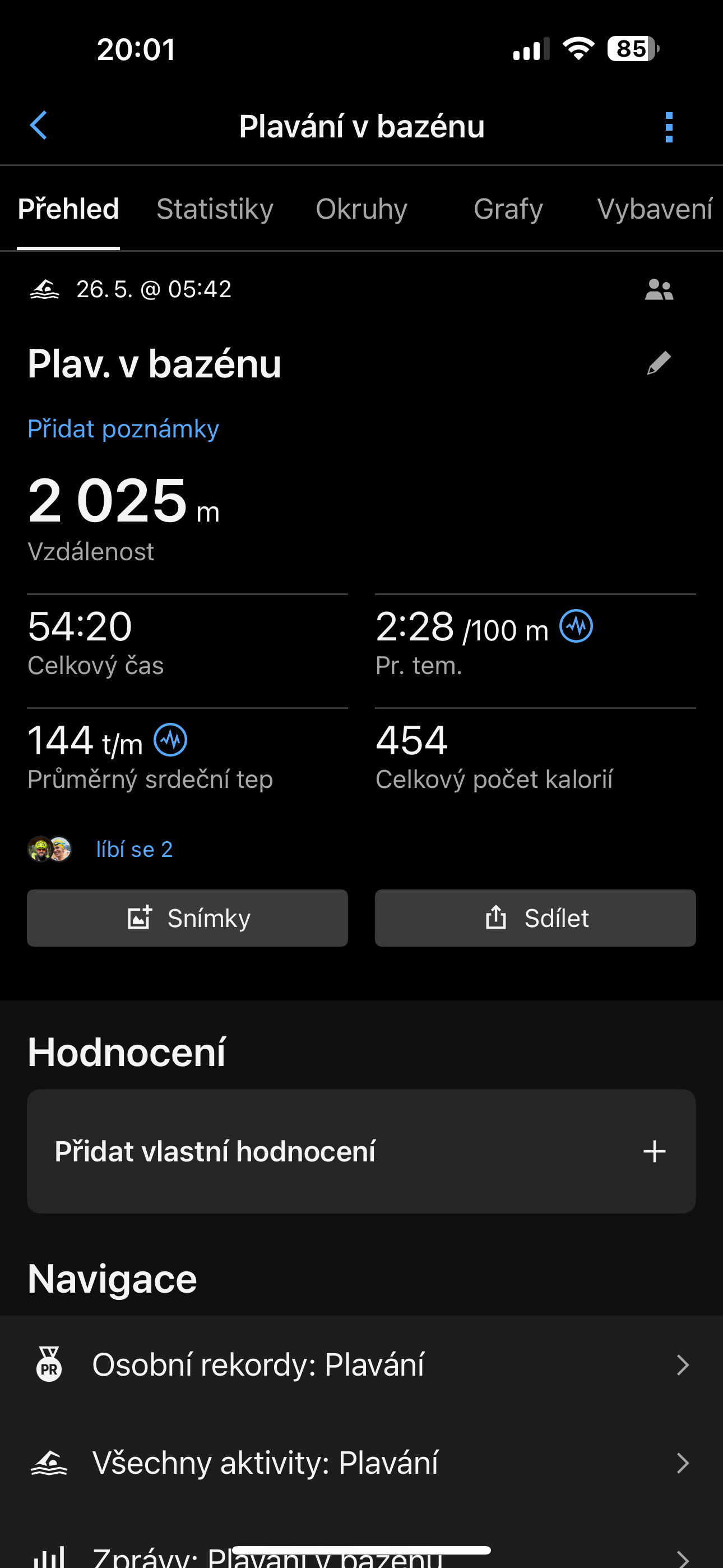Screen dimensions: 723x1568
Task: Add photos with the Snímky button
Action: point(187,918)
